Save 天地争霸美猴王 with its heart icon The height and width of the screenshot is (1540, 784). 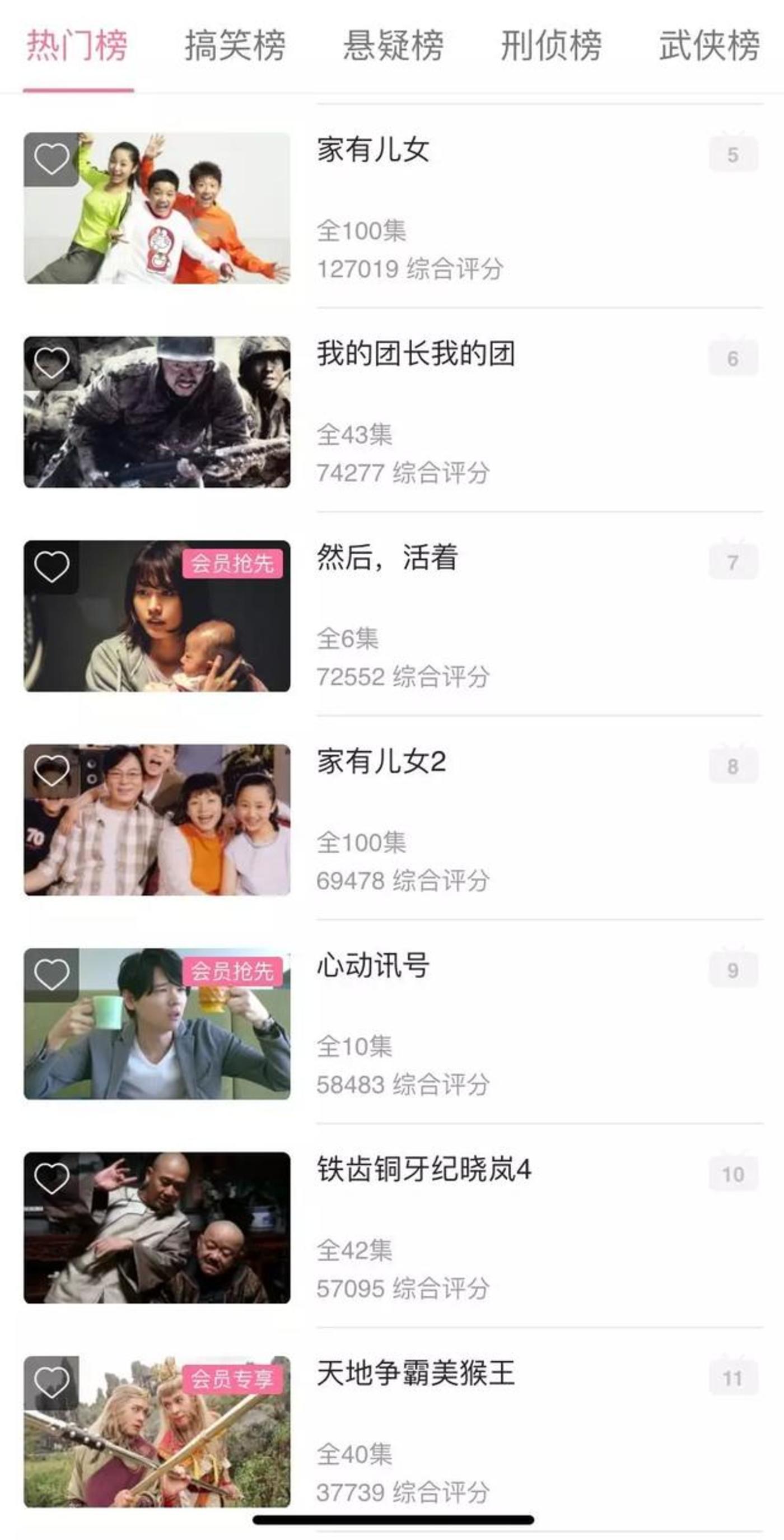pyautogui.click(x=52, y=1382)
